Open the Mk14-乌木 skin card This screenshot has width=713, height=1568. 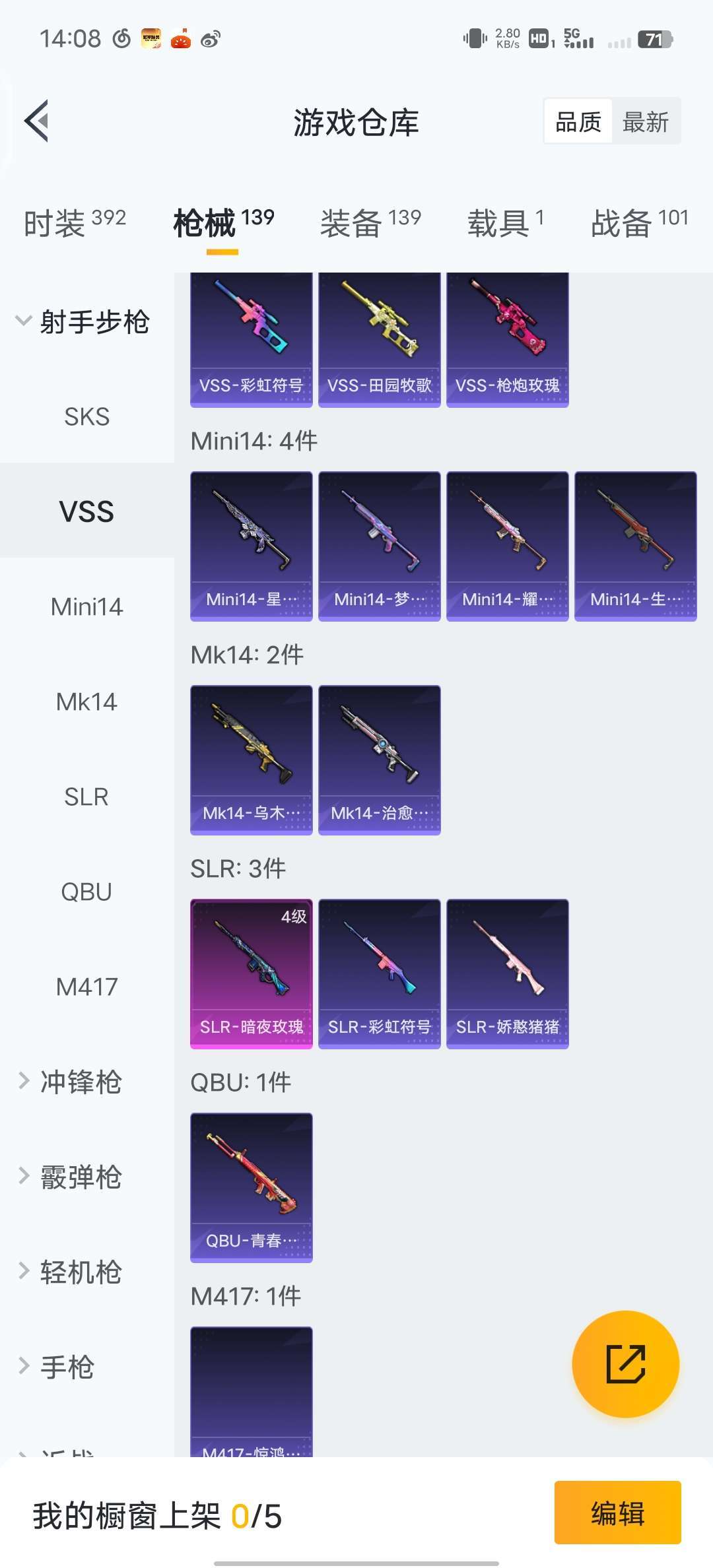click(x=251, y=760)
